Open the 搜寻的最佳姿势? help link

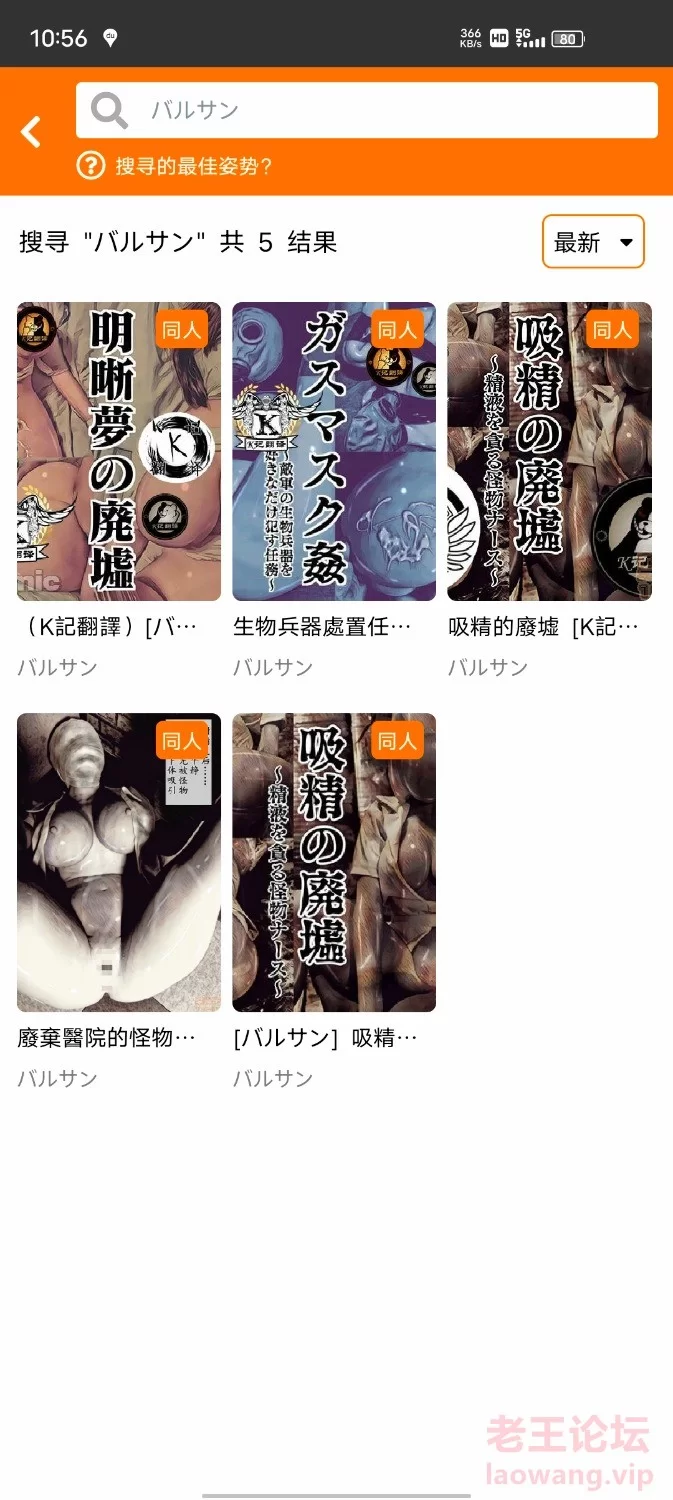click(175, 166)
